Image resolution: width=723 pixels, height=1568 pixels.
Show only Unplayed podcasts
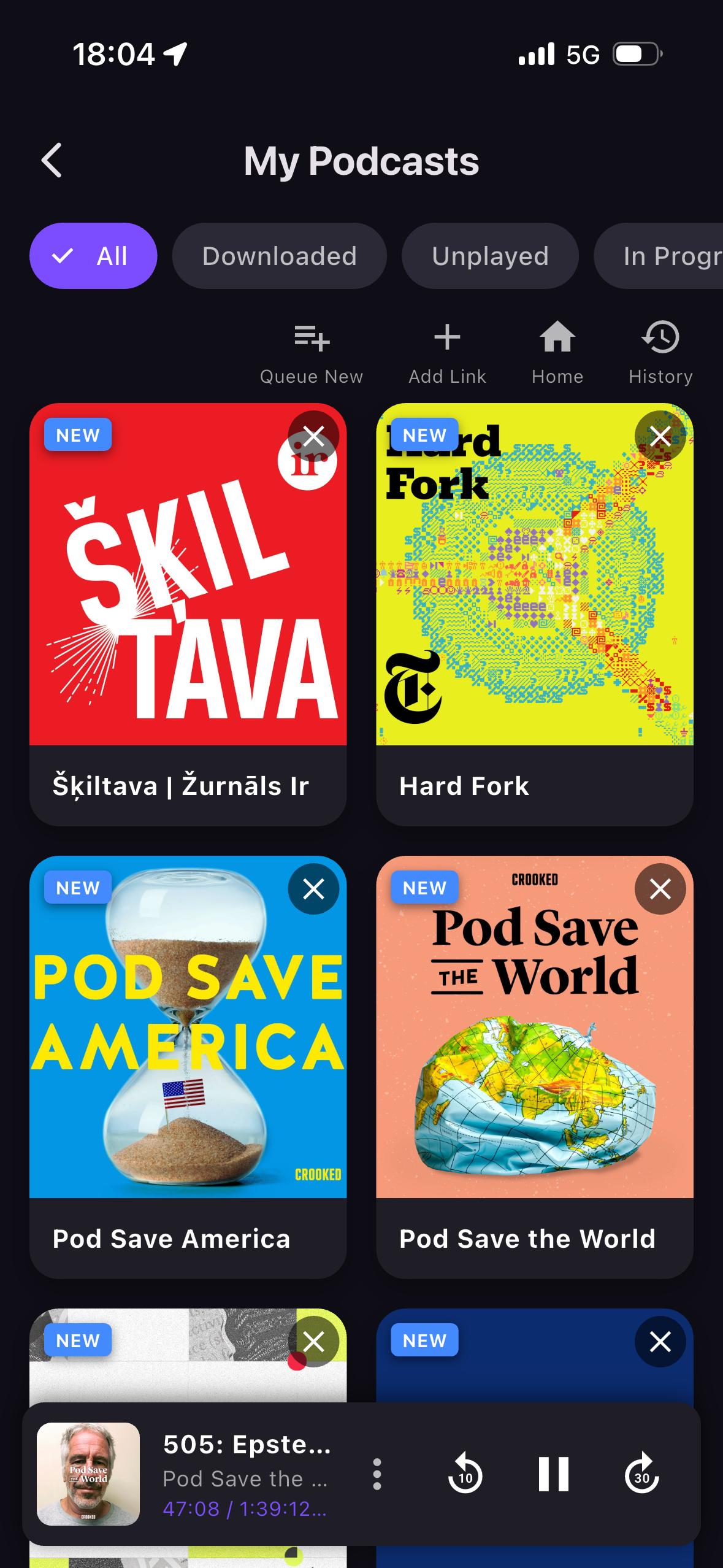point(489,256)
